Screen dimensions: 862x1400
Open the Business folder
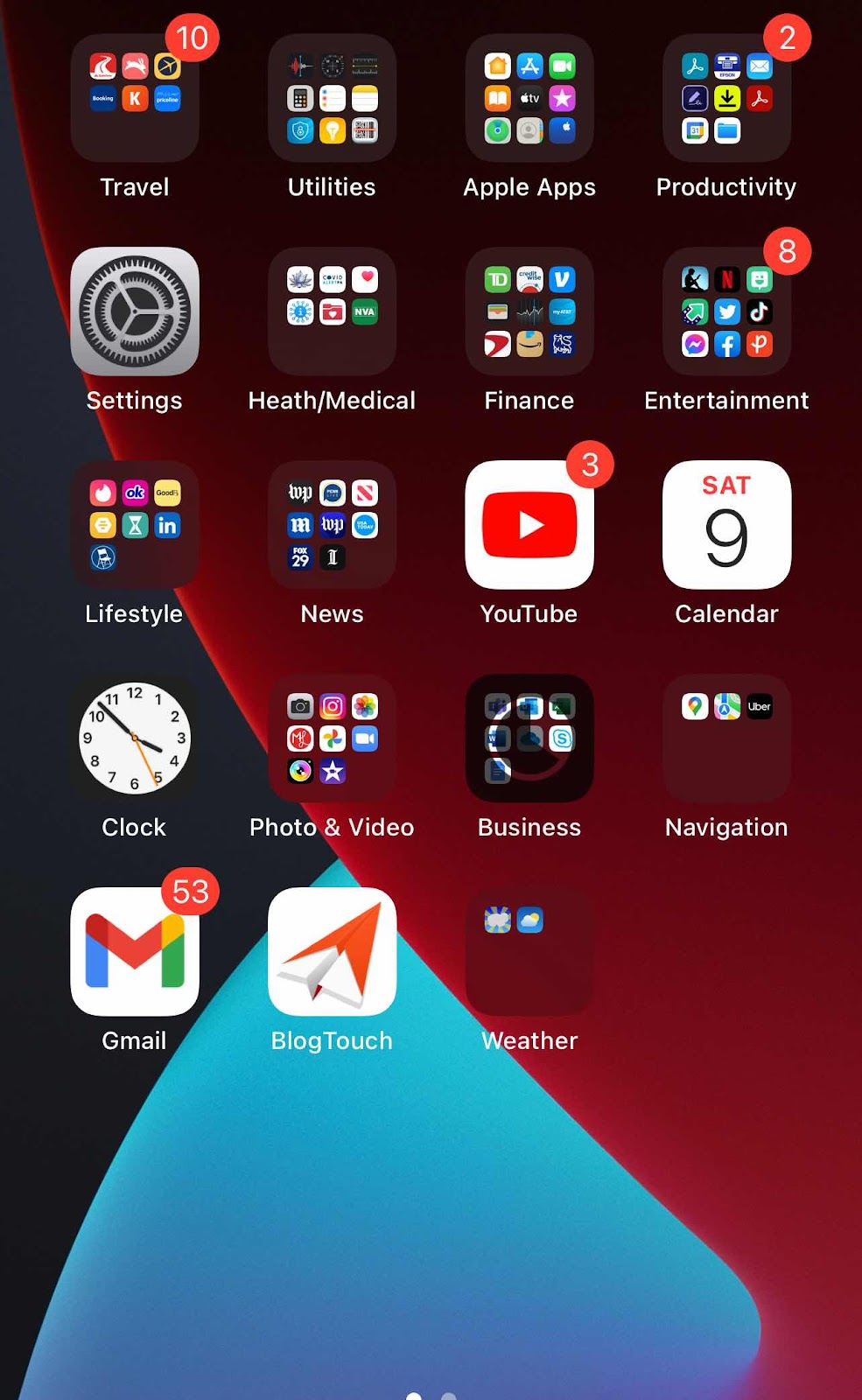[x=529, y=738]
